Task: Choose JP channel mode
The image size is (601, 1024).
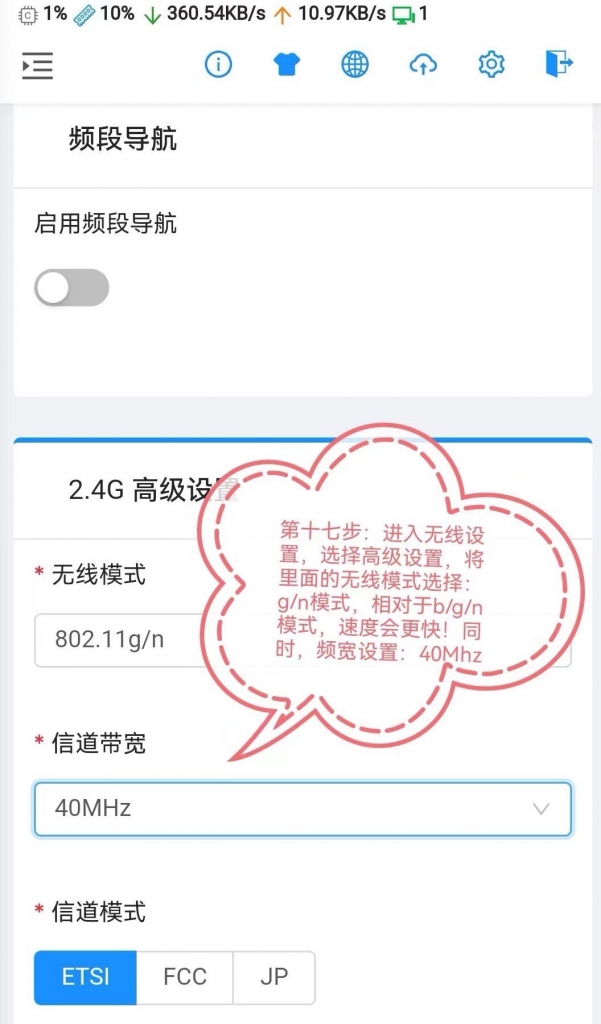Action: tap(273, 977)
